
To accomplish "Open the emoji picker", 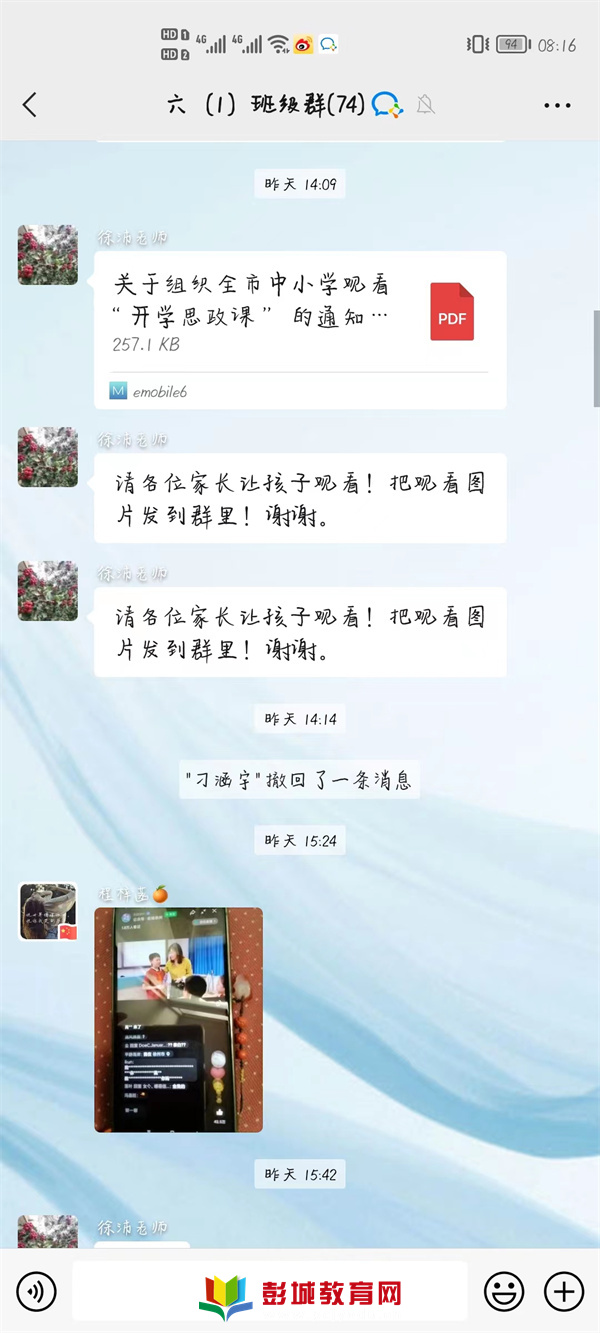I will 503,1291.
